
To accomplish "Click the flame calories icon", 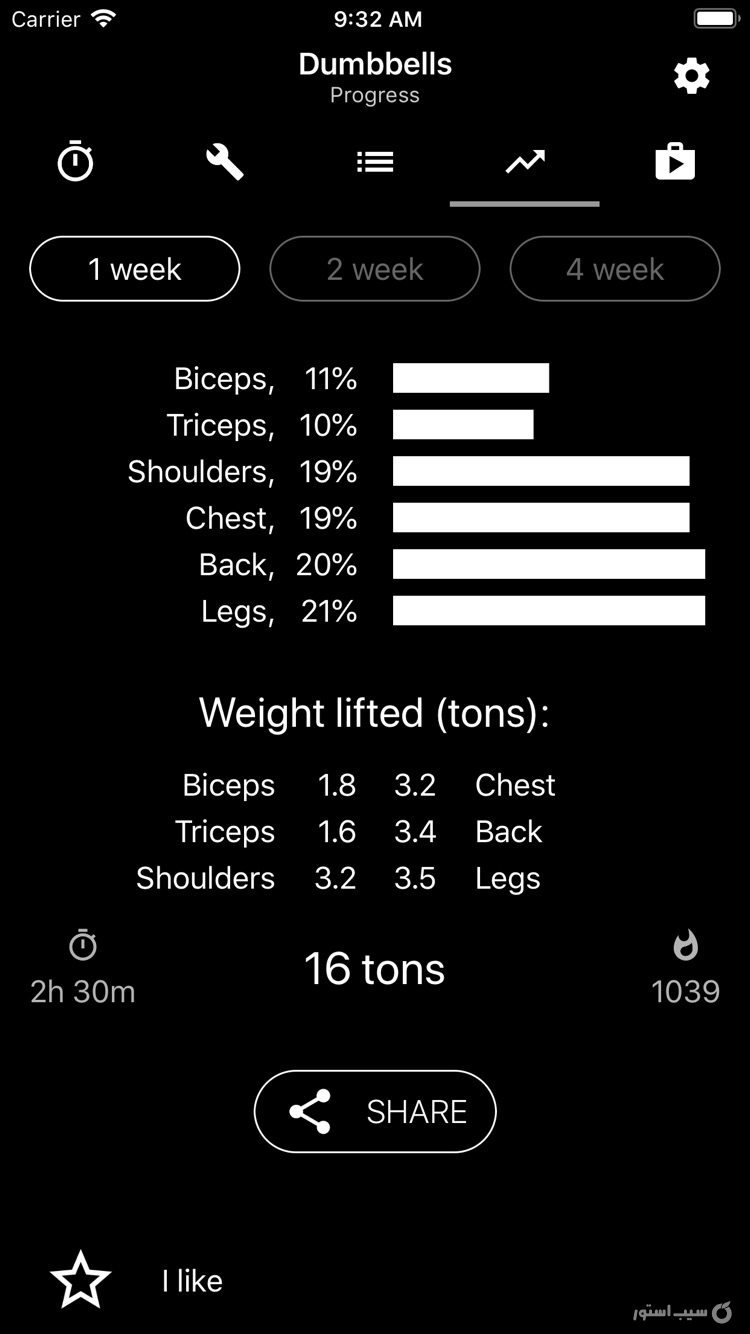I will click(685, 943).
